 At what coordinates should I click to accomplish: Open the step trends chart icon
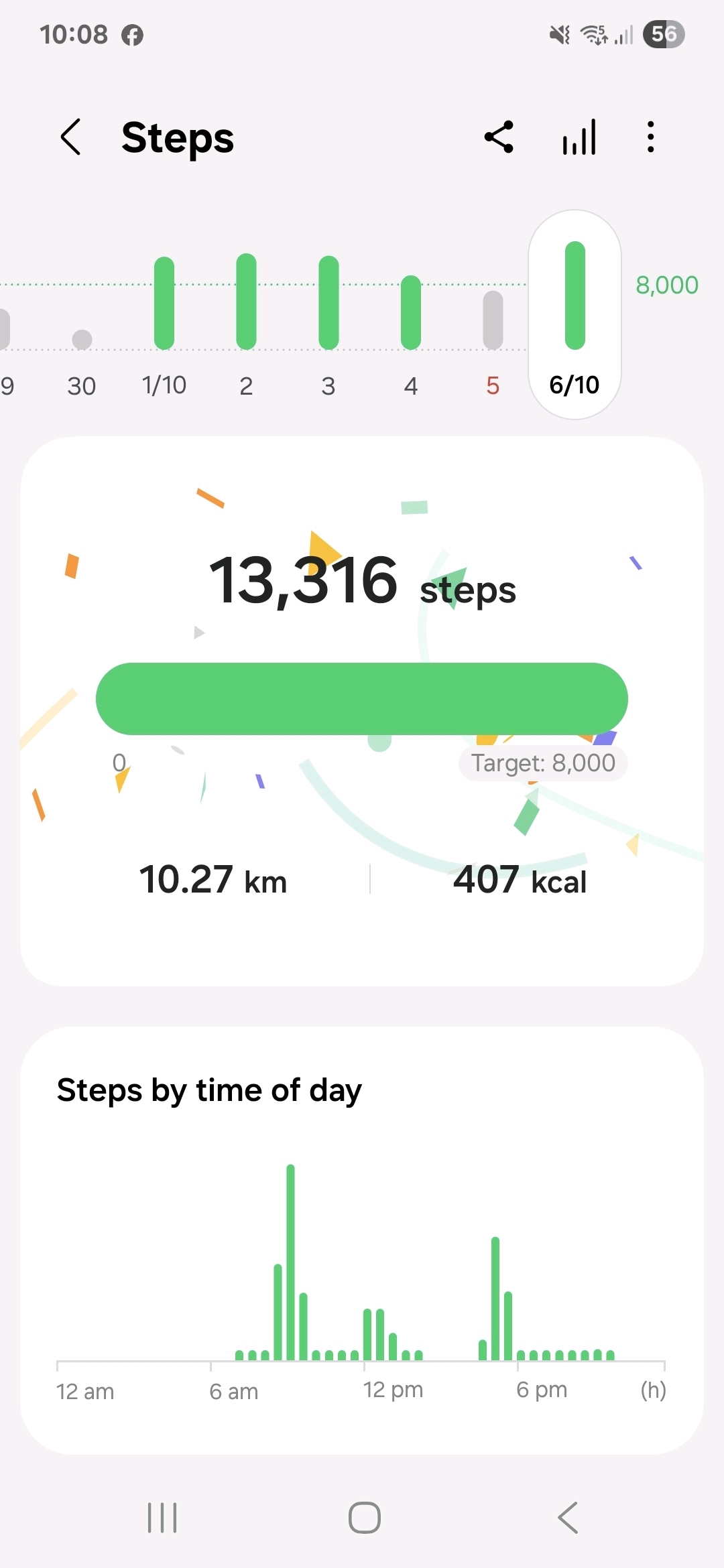click(579, 137)
